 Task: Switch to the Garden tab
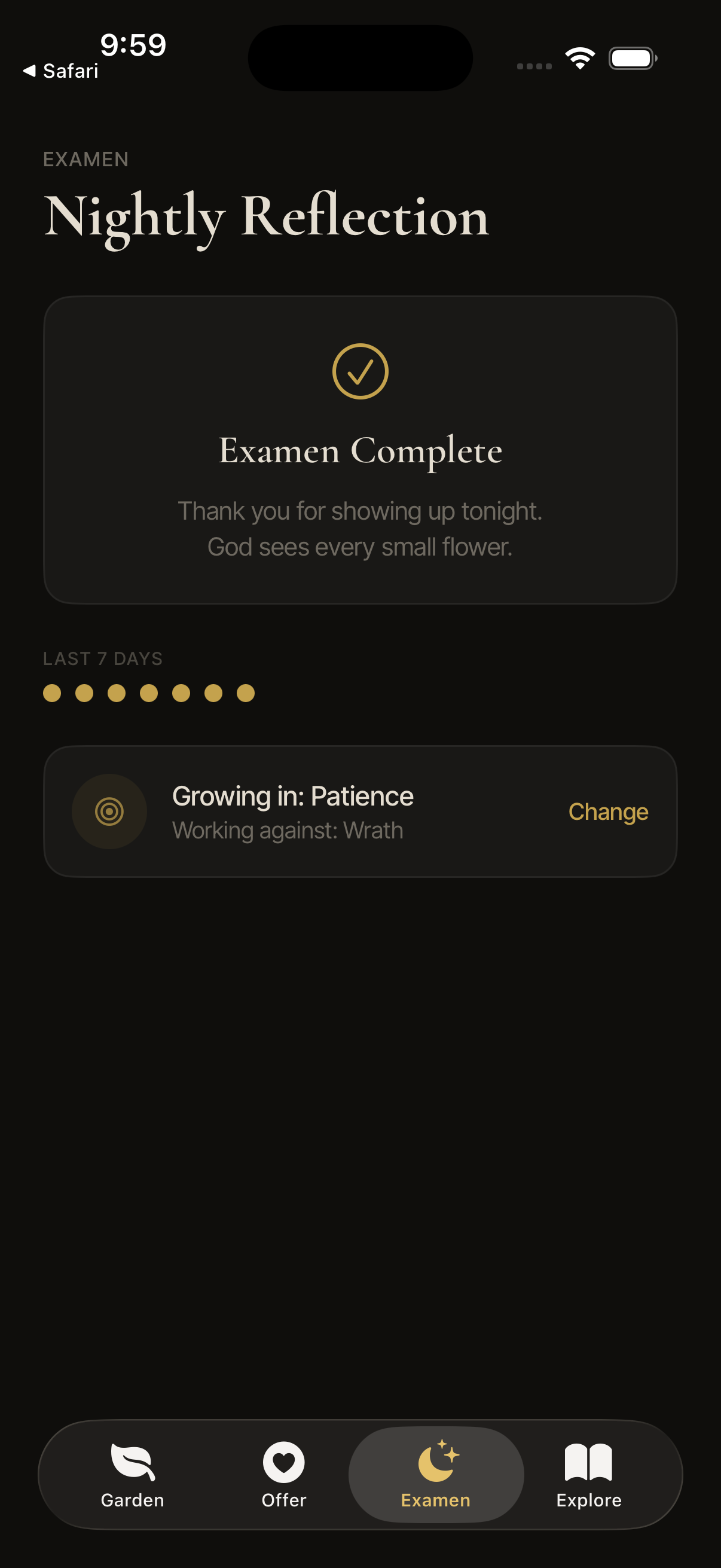pos(133,1473)
